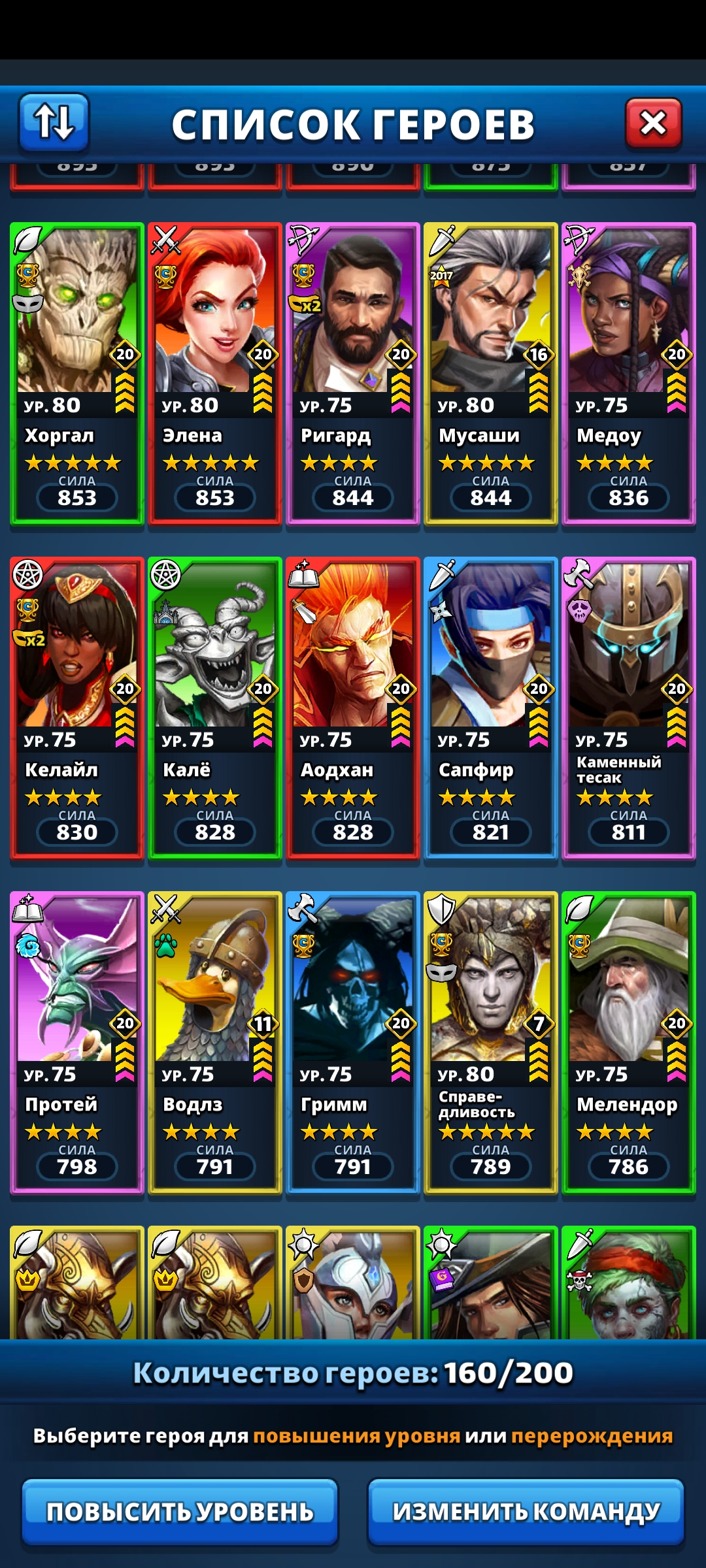The height and width of the screenshot is (1568, 706).
Task: Close the hero list
Action: point(653,123)
